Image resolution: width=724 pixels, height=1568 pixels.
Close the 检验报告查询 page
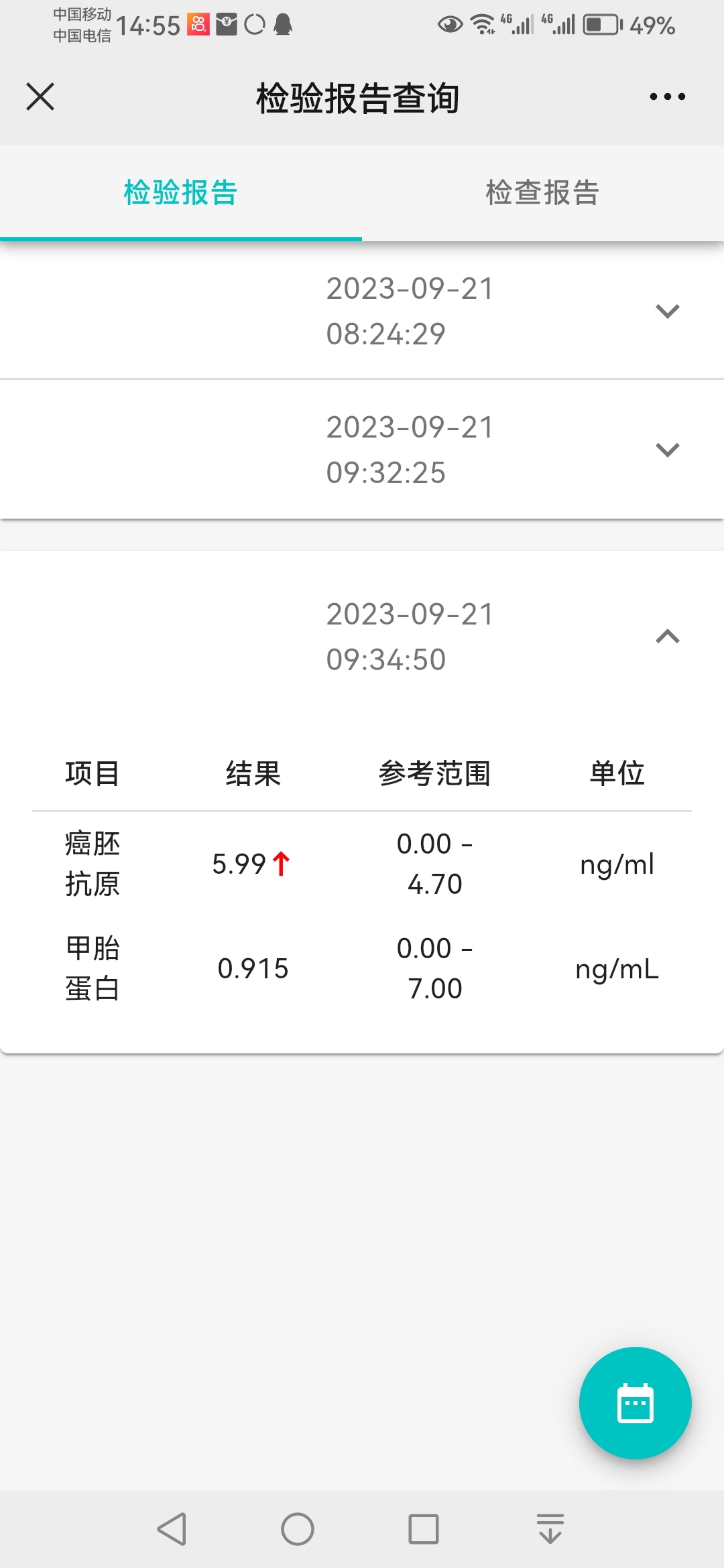coord(40,96)
